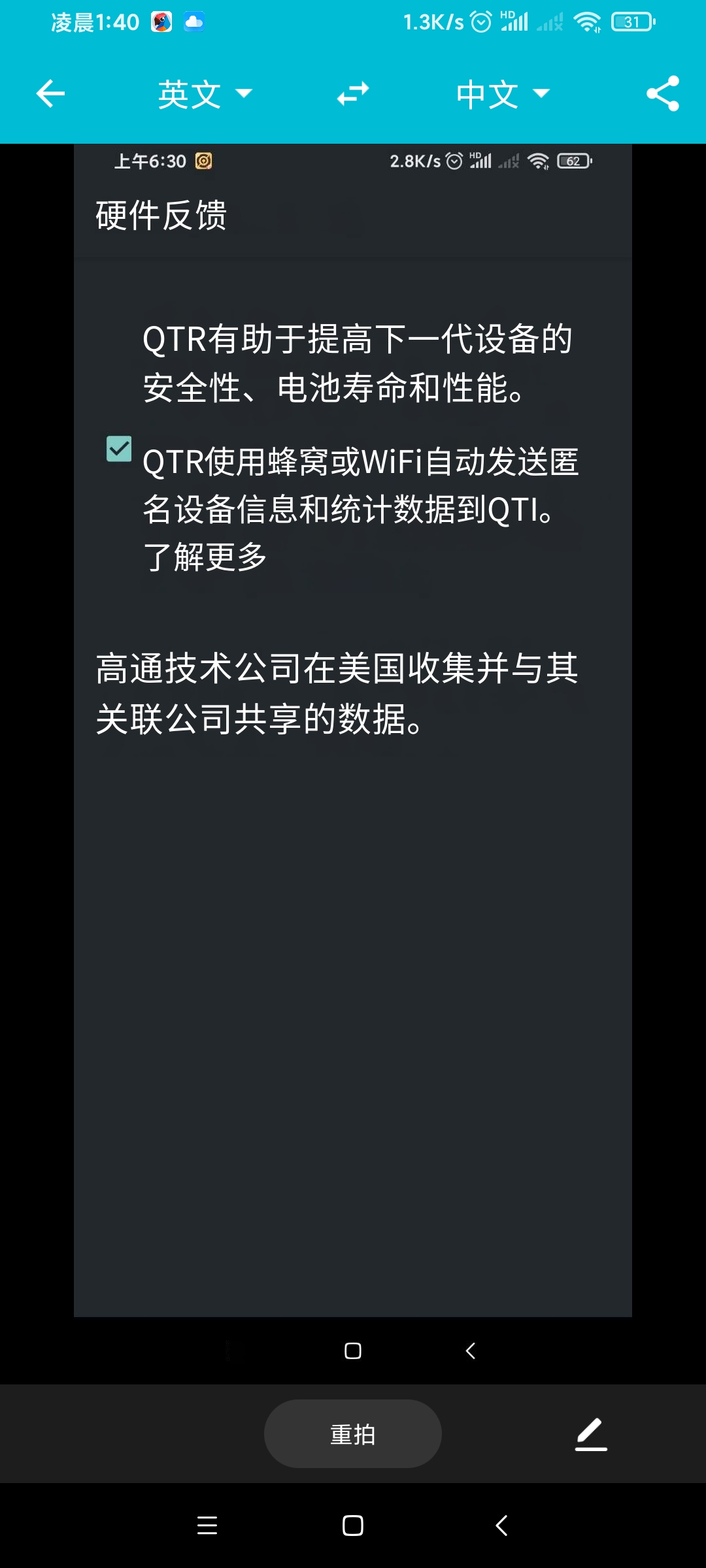Go back using the top-left arrow

(50, 94)
